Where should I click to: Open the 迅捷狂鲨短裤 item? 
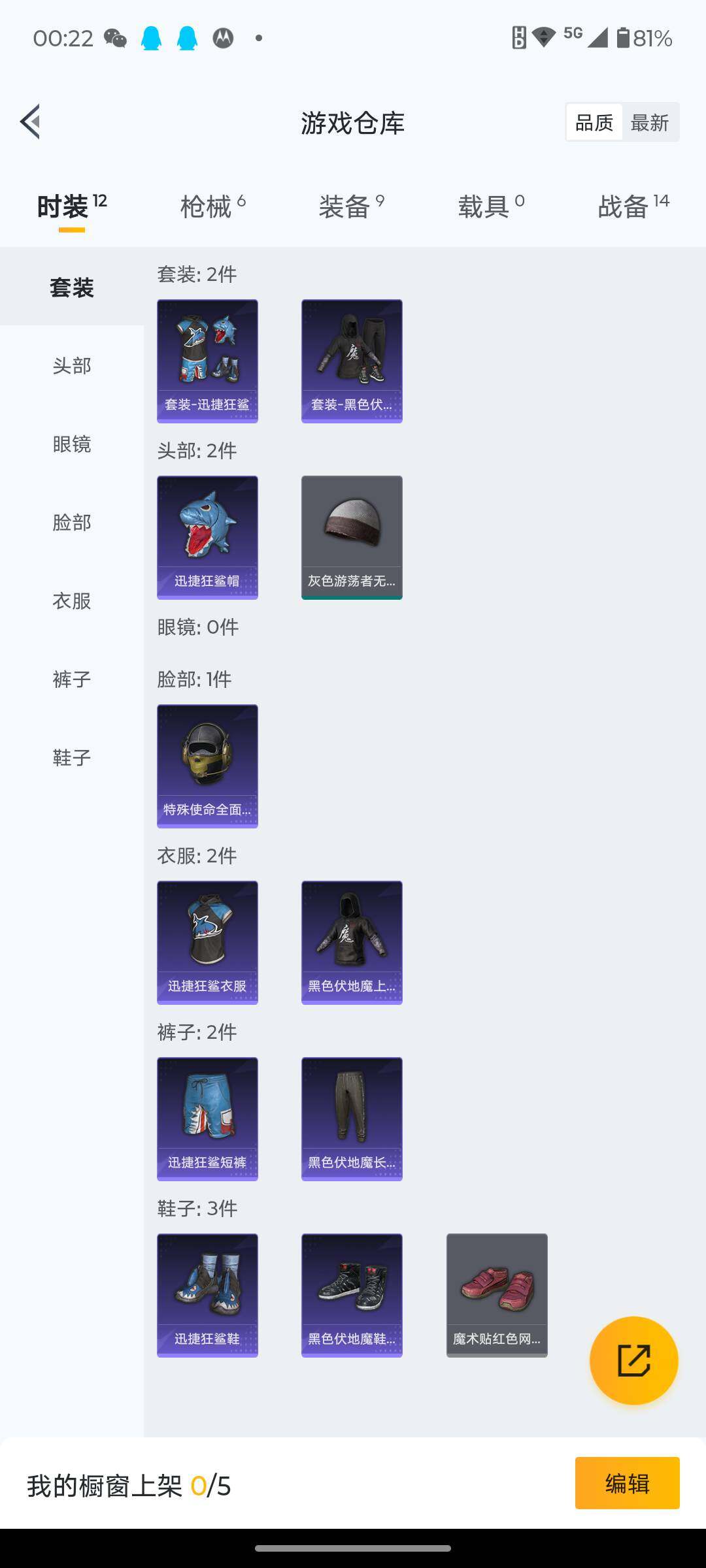pos(207,1119)
